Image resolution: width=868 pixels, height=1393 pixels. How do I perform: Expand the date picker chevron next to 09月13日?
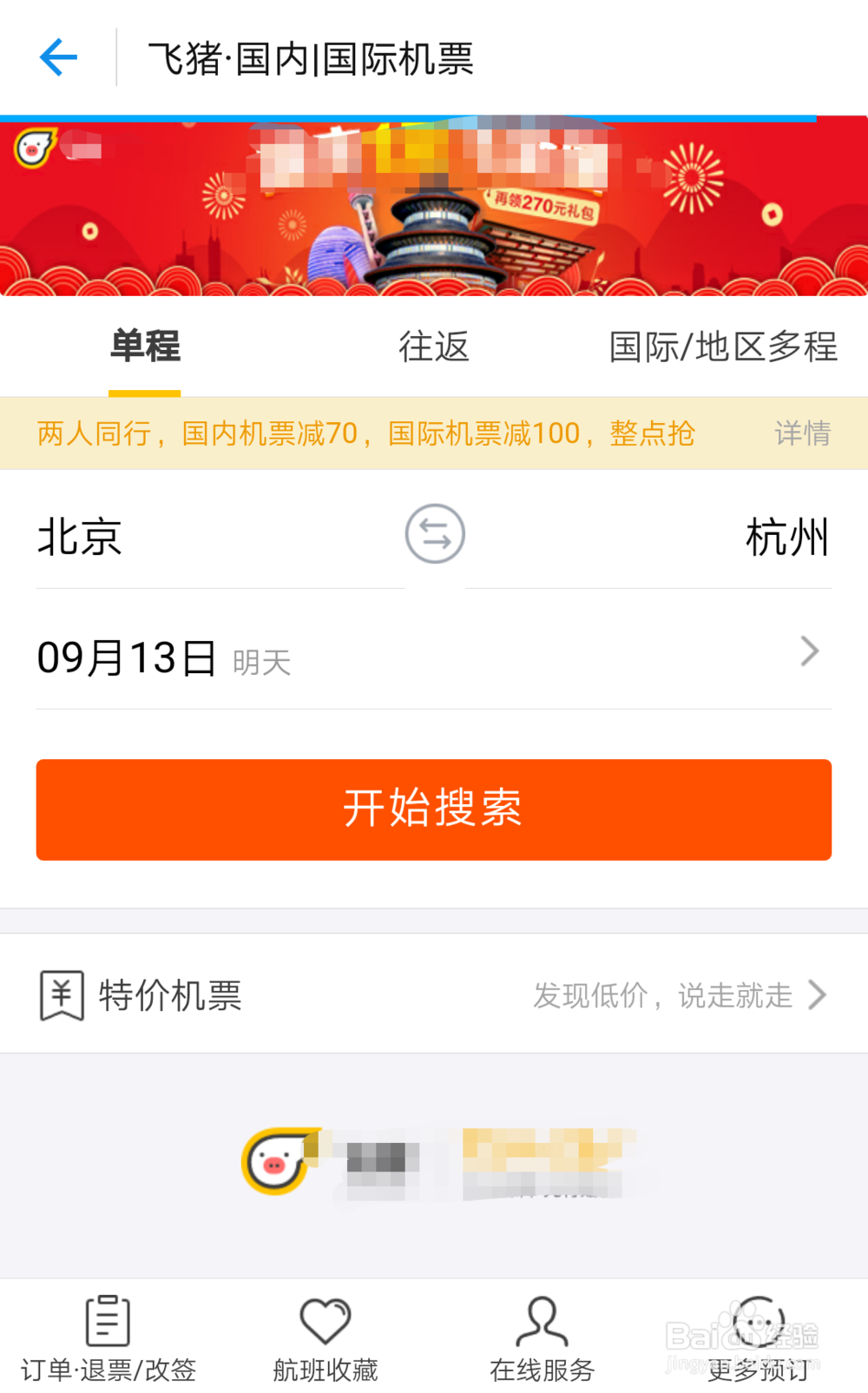point(810,651)
